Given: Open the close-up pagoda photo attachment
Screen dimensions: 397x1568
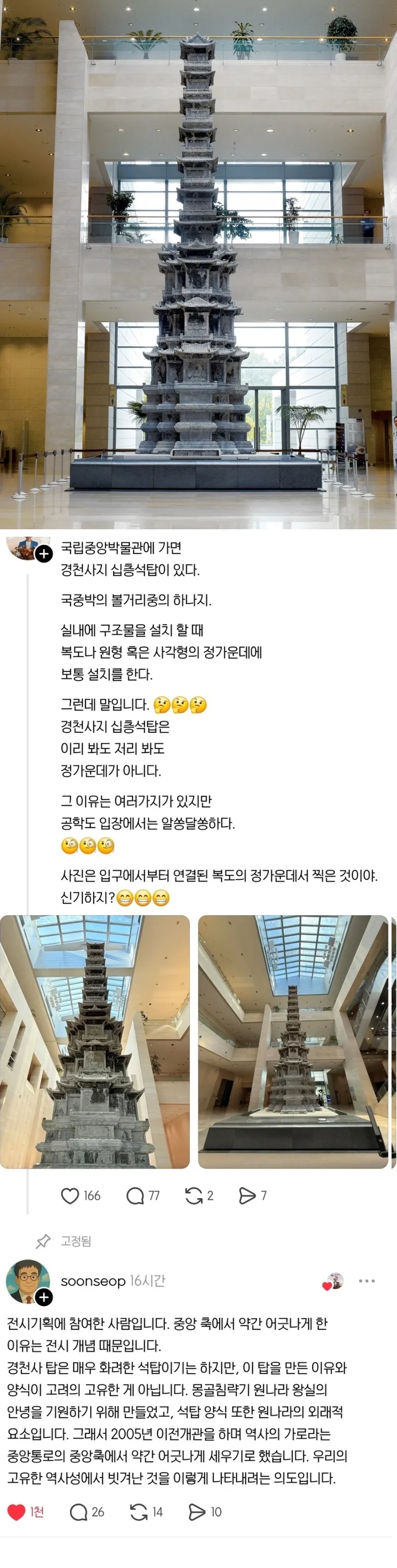Looking at the screenshot, I should point(95,1042).
